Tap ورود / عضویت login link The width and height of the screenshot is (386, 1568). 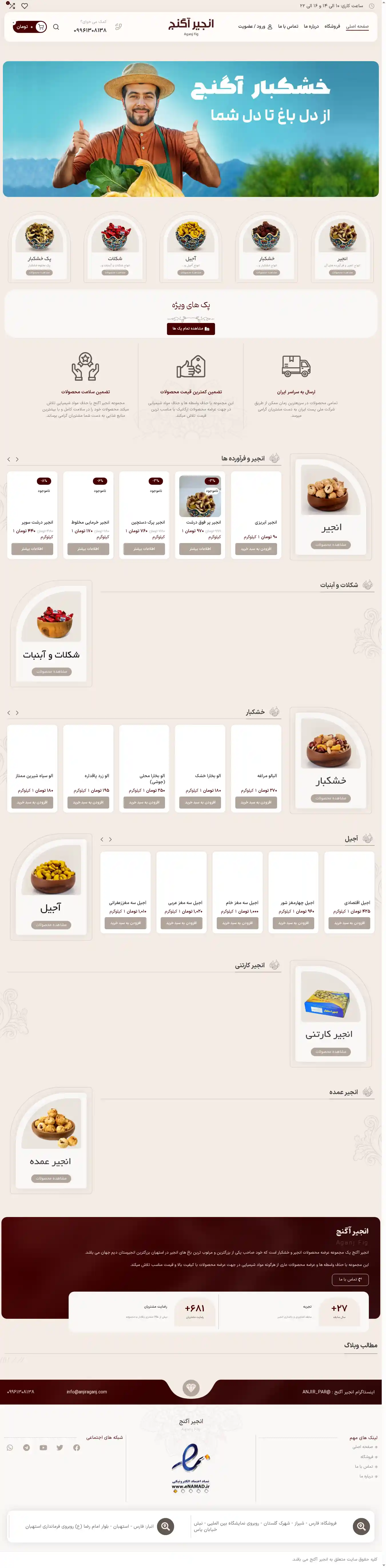[255, 27]
